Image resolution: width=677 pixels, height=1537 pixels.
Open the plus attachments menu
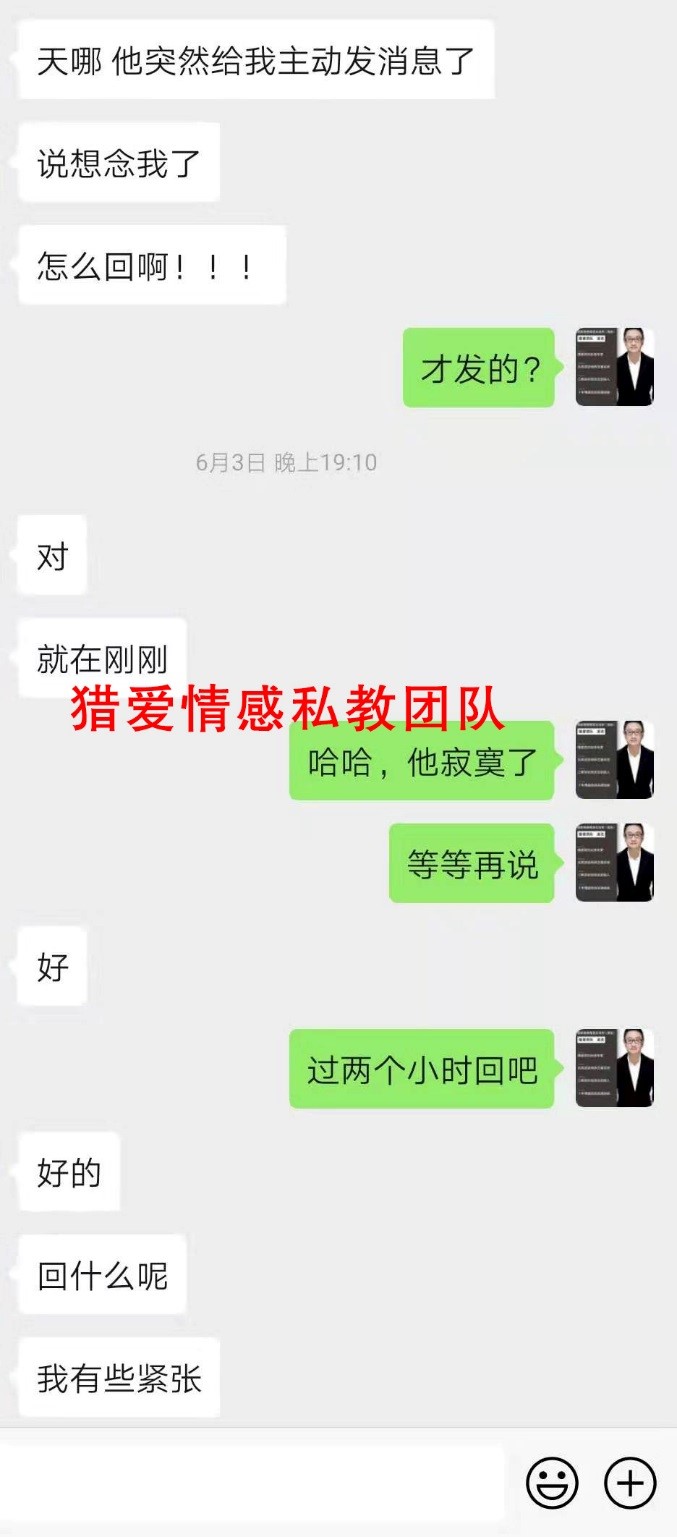(x=630, y=1482)
